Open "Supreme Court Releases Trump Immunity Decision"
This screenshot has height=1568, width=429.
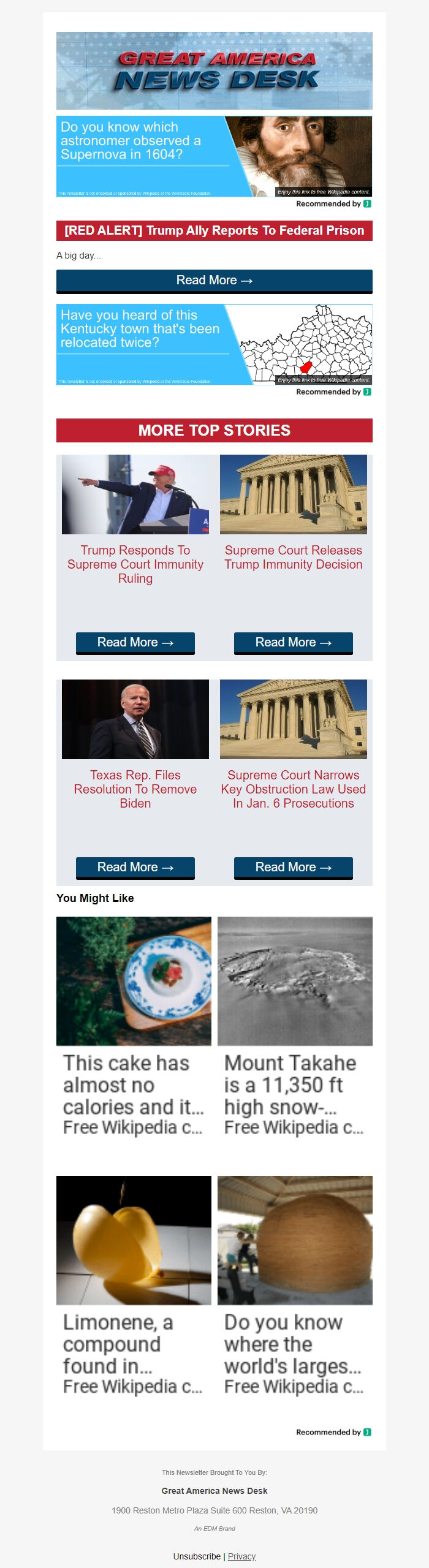[293, 557]
